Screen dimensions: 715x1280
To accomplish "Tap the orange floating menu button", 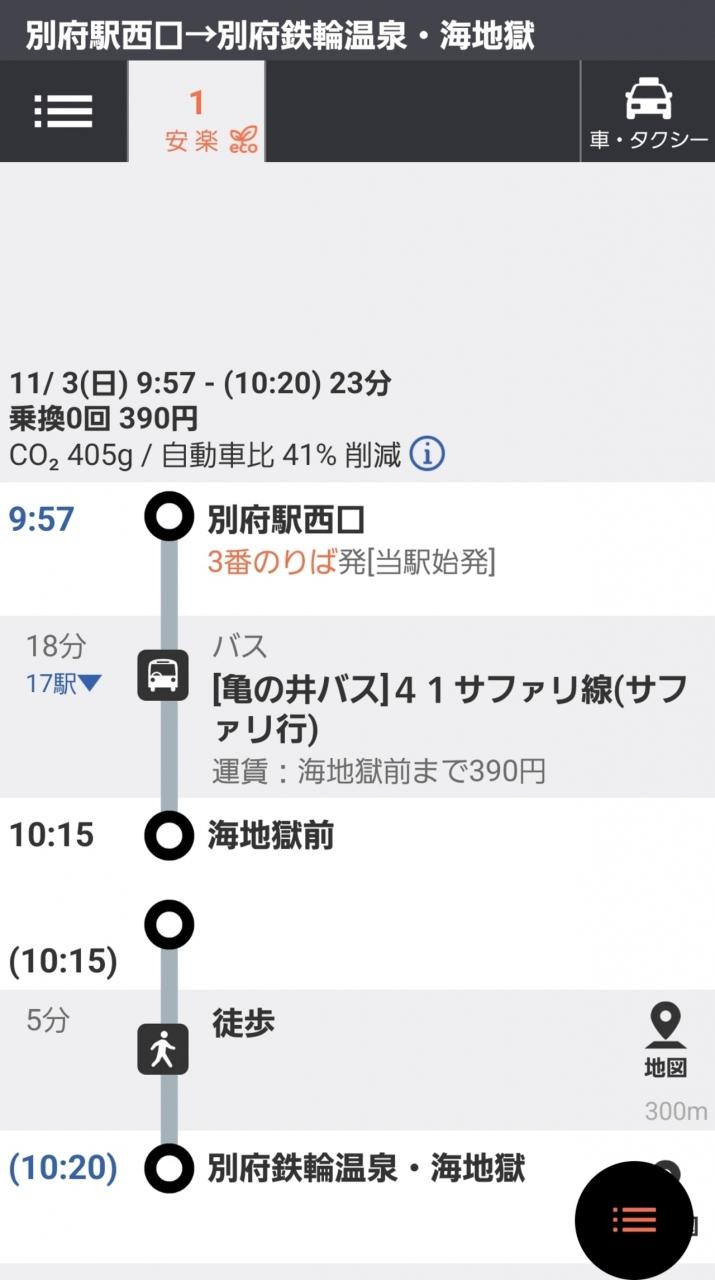I will tap(634, 1219).
